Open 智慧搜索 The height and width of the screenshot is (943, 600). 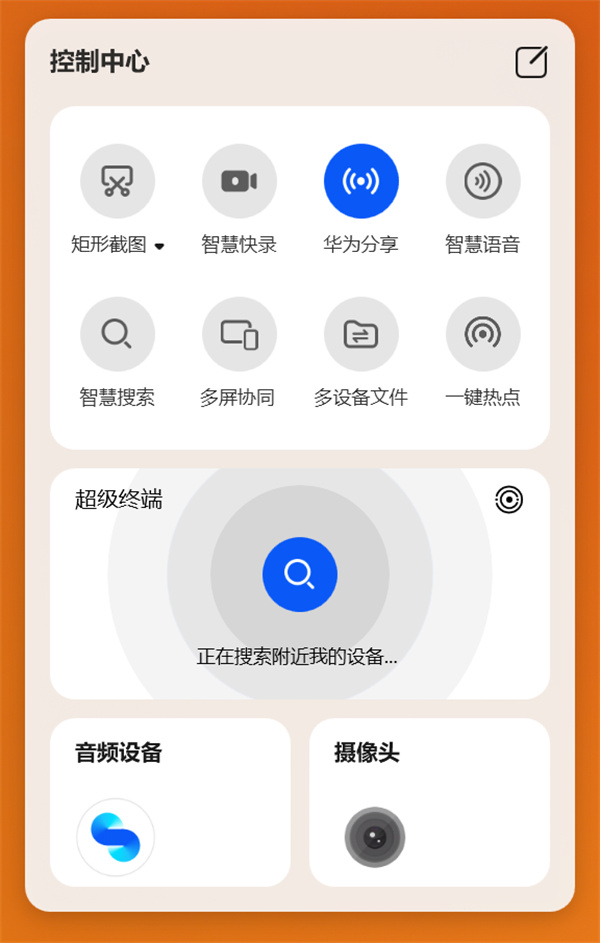point(117,334)
